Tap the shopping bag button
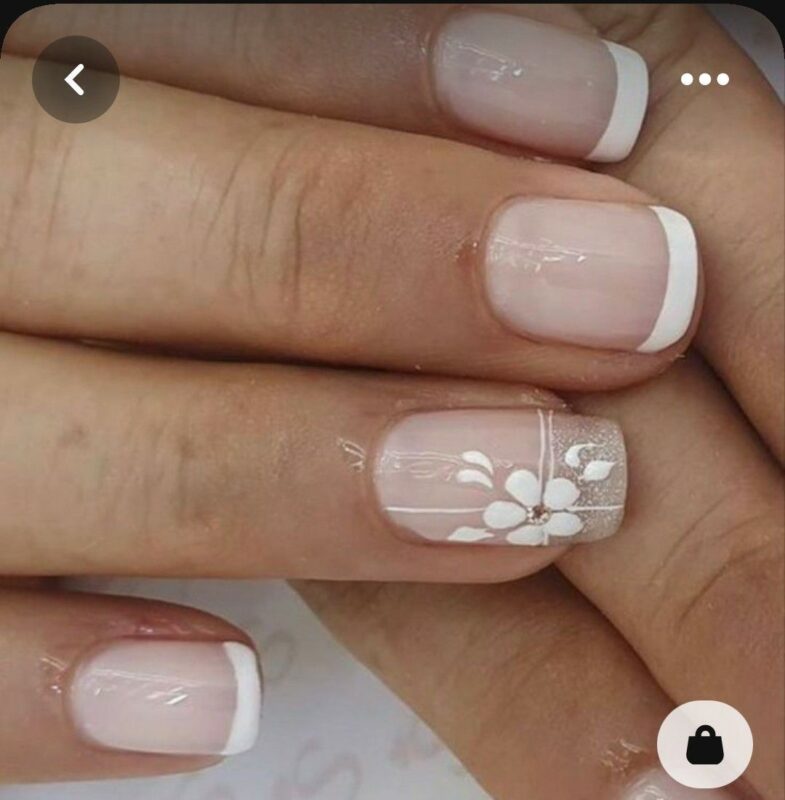This screenshot has width=785, height=800. point(705,745)
